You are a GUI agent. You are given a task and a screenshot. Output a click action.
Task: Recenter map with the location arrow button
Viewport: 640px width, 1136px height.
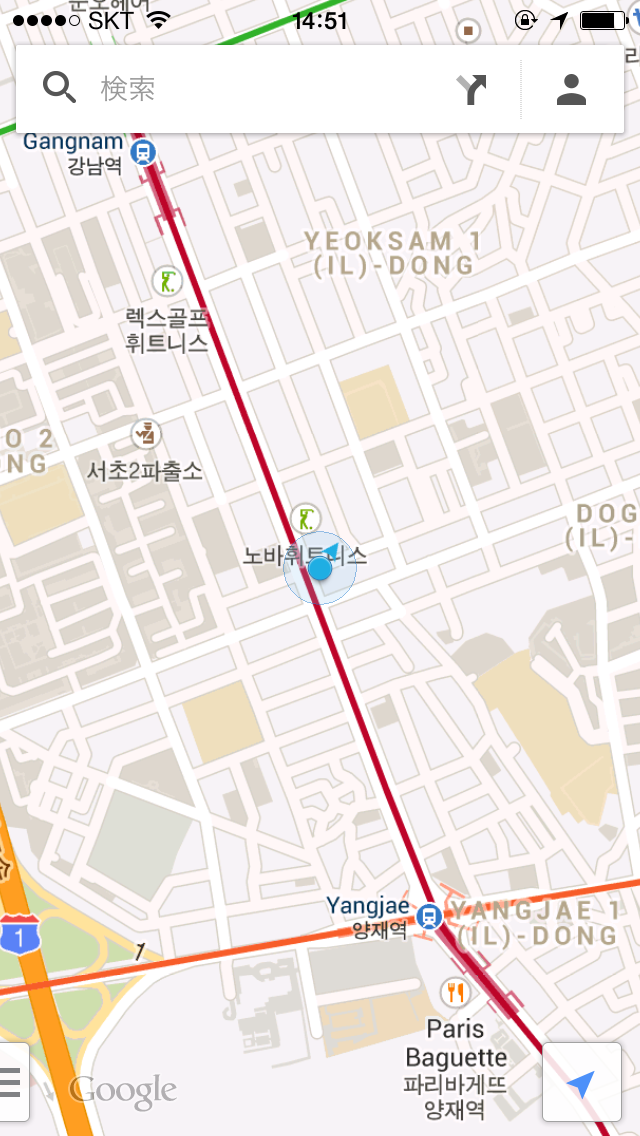pos(581,1083)
